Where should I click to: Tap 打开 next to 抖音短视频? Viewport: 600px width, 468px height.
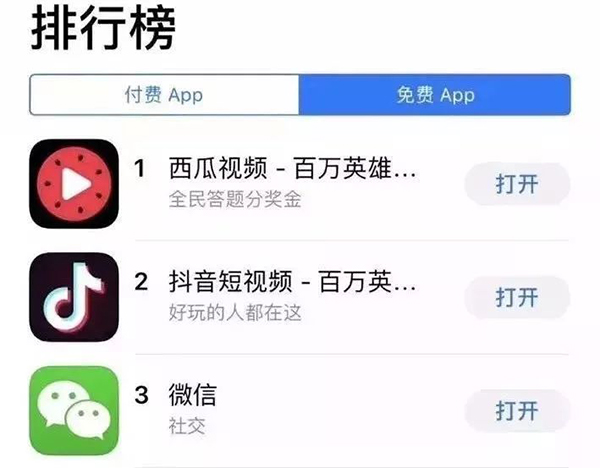(x=516, y=297)
